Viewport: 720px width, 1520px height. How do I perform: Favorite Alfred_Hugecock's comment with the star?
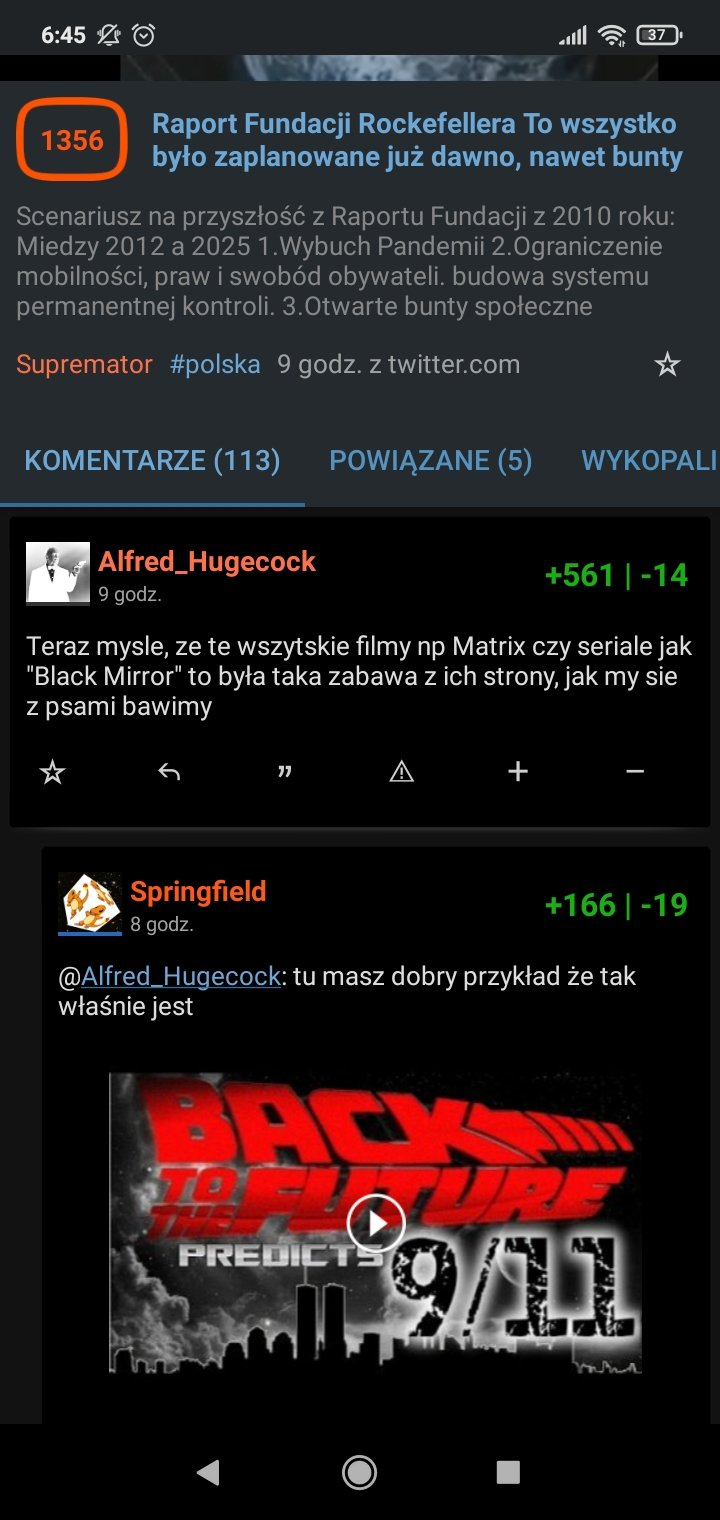coord(52,771)
